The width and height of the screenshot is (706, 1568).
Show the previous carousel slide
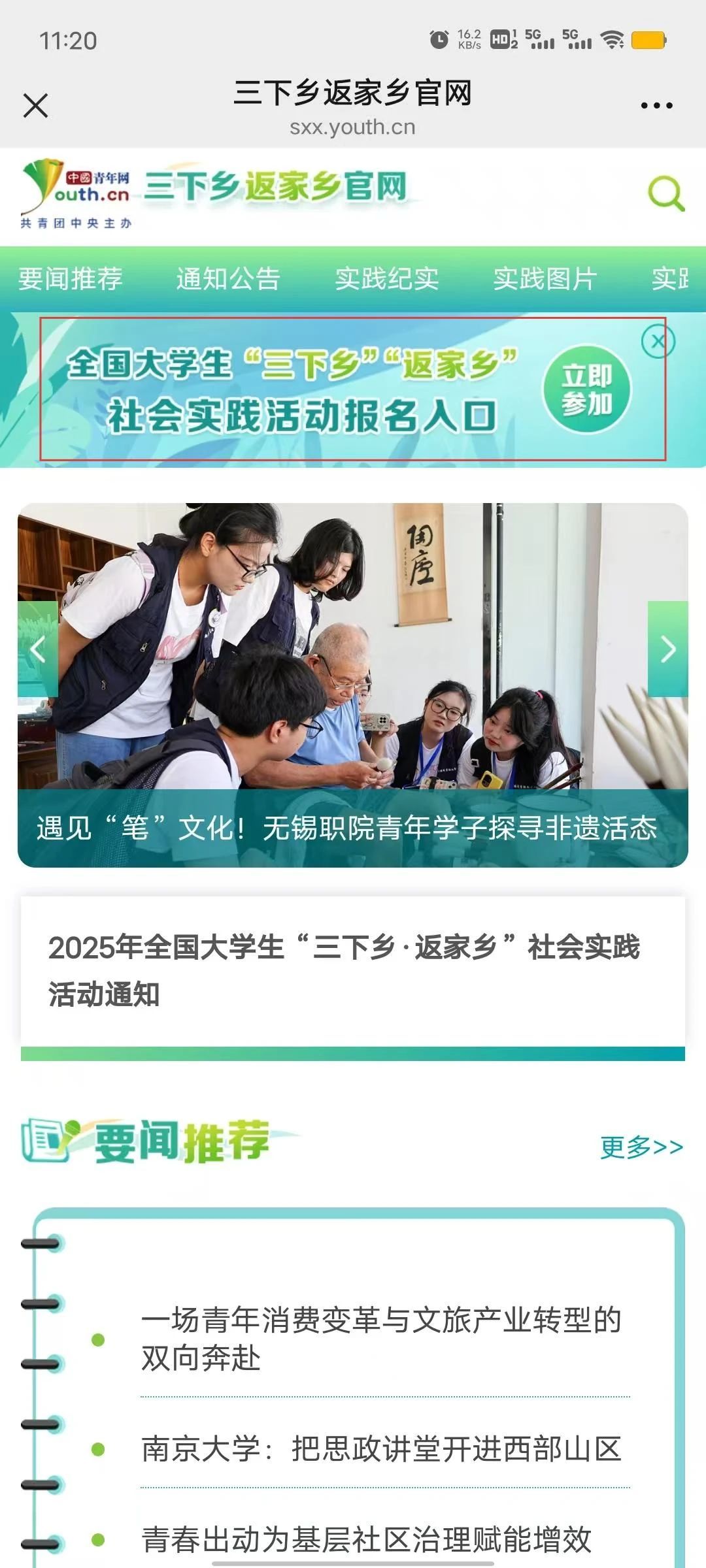point(38,649)
